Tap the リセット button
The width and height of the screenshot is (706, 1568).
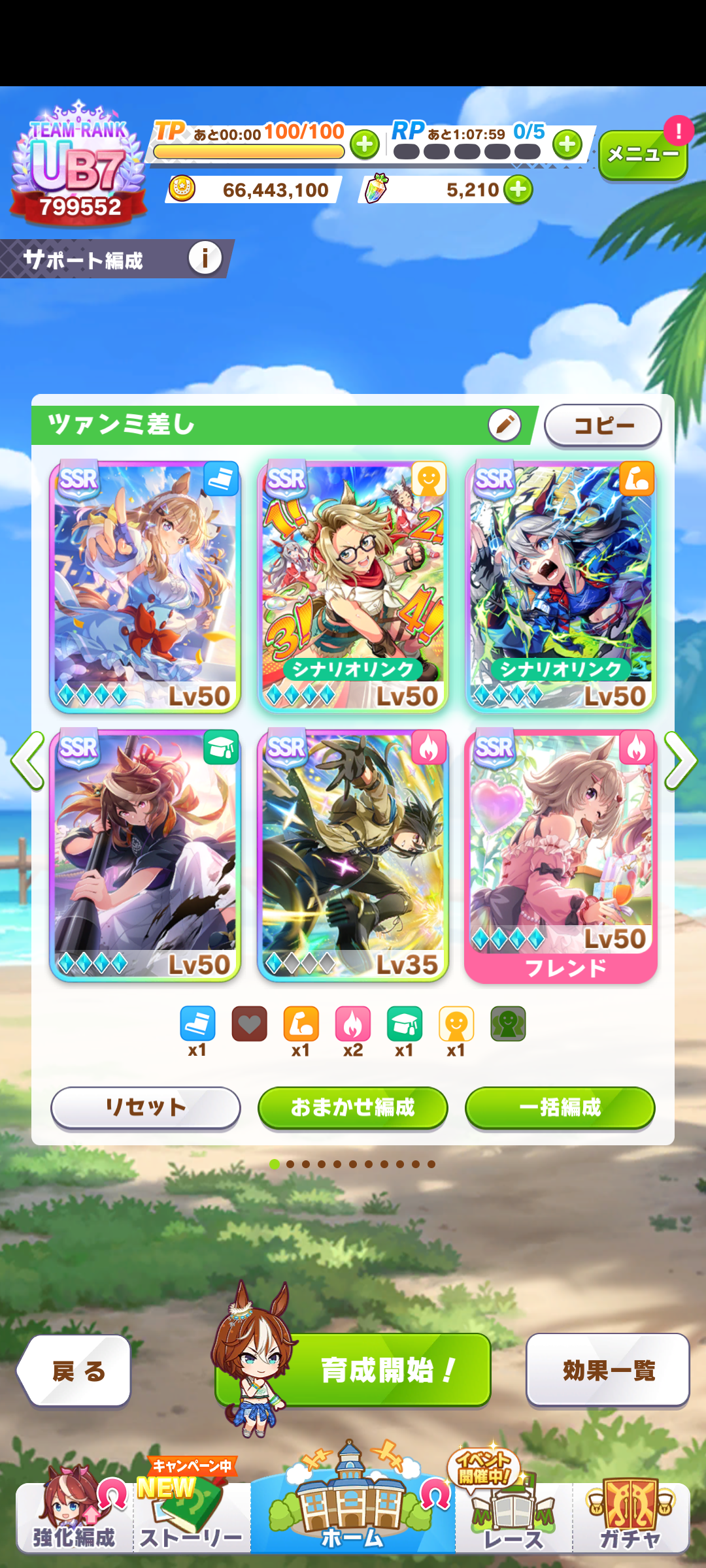tap(145, 1107)
